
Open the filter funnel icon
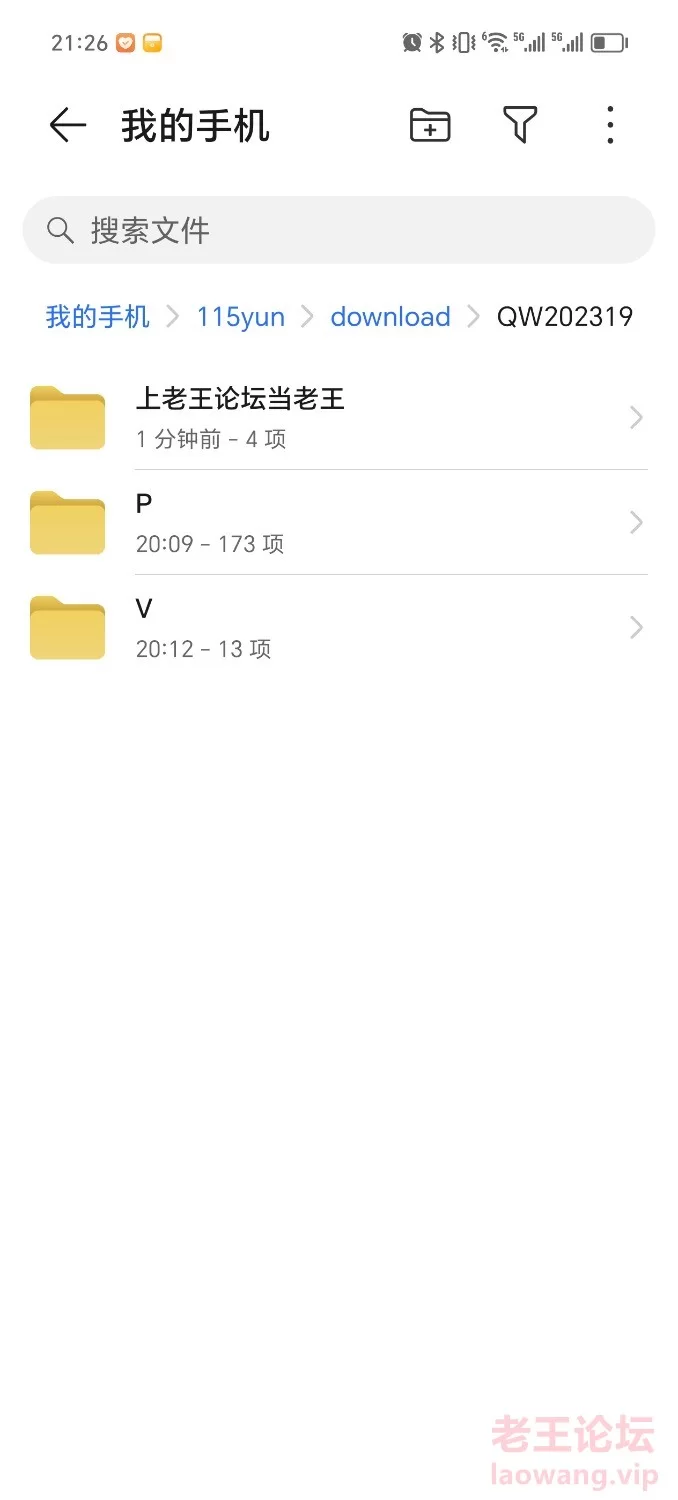[x=520, y=126]
